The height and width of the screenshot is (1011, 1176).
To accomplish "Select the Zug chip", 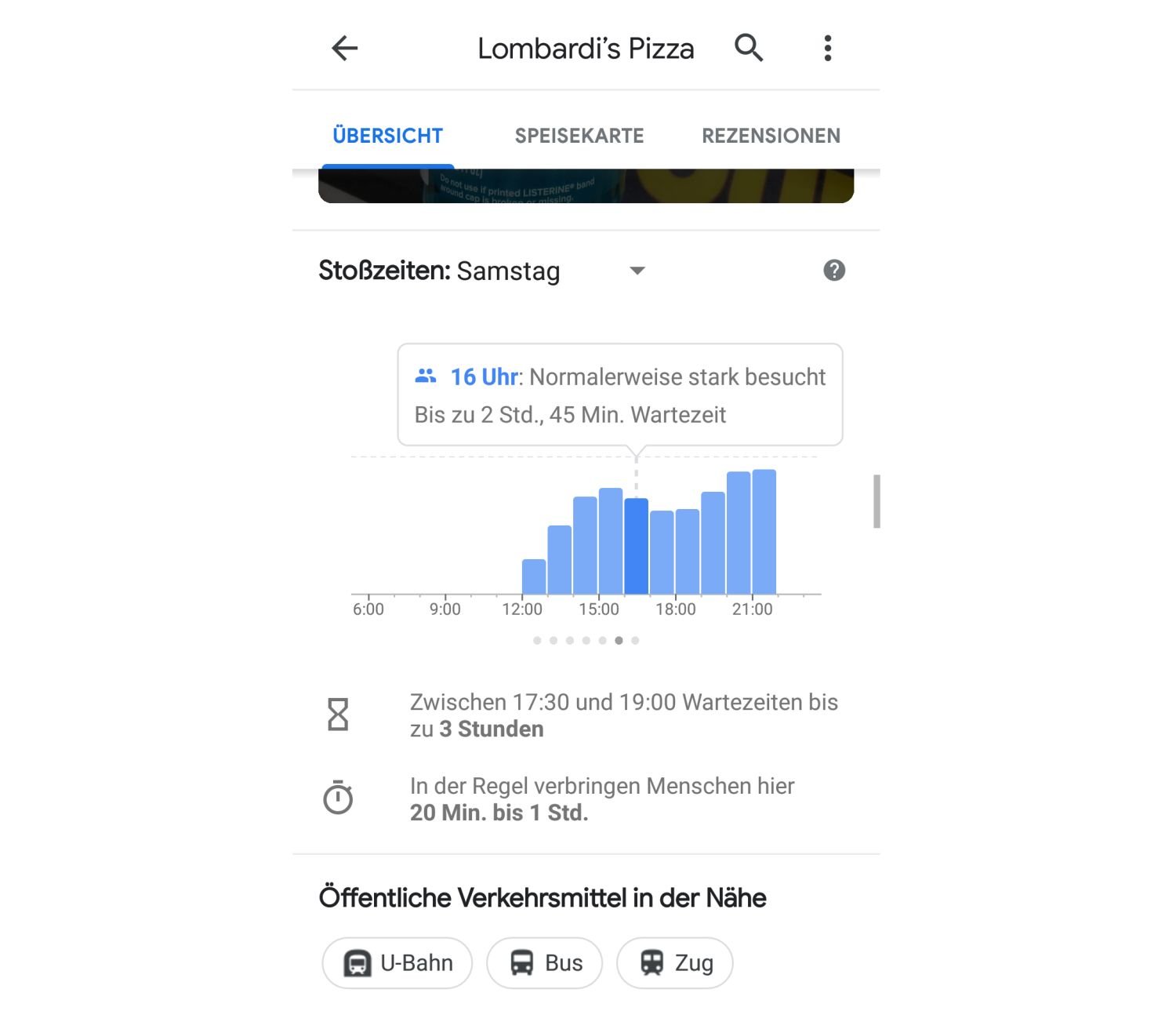I will (x=675, y=962).
